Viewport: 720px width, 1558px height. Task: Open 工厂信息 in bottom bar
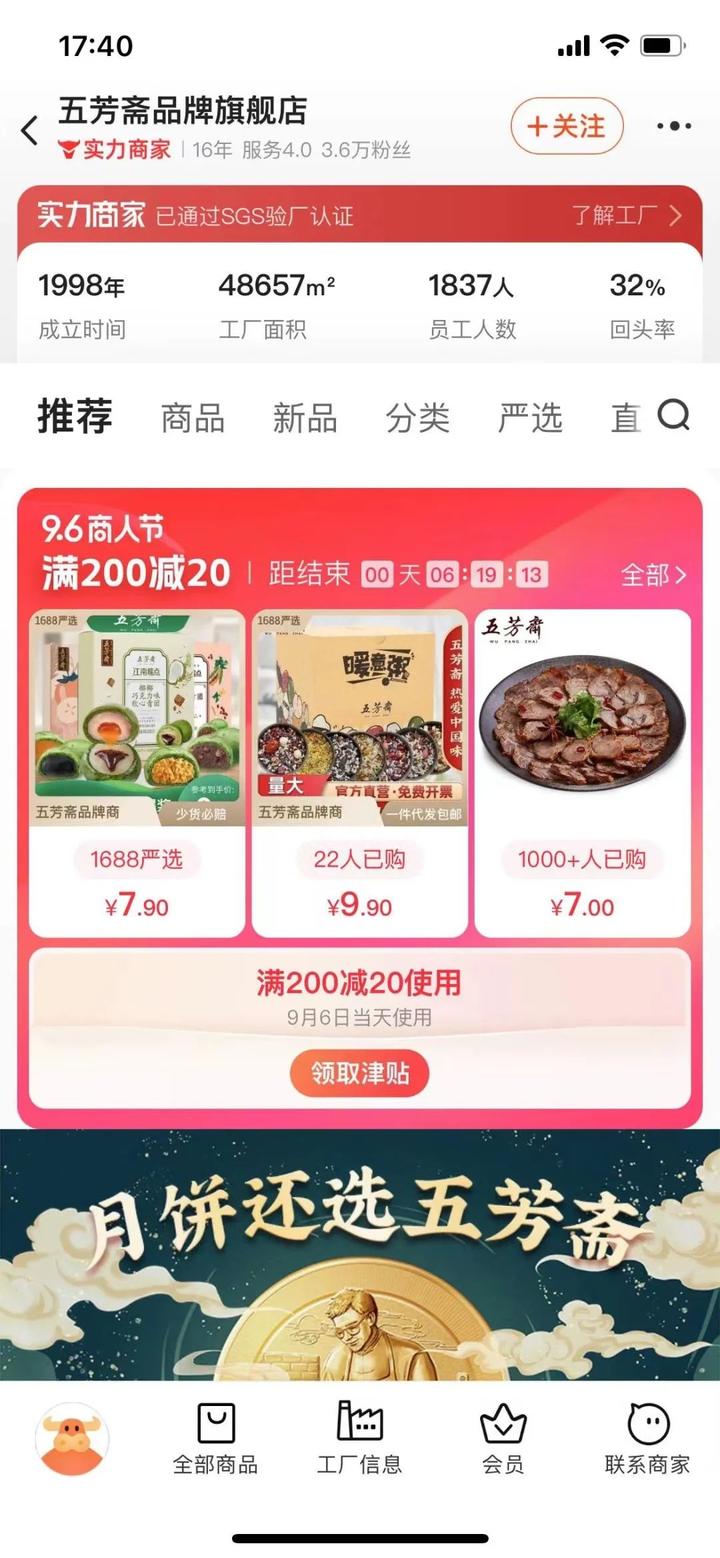point(360,1439)
